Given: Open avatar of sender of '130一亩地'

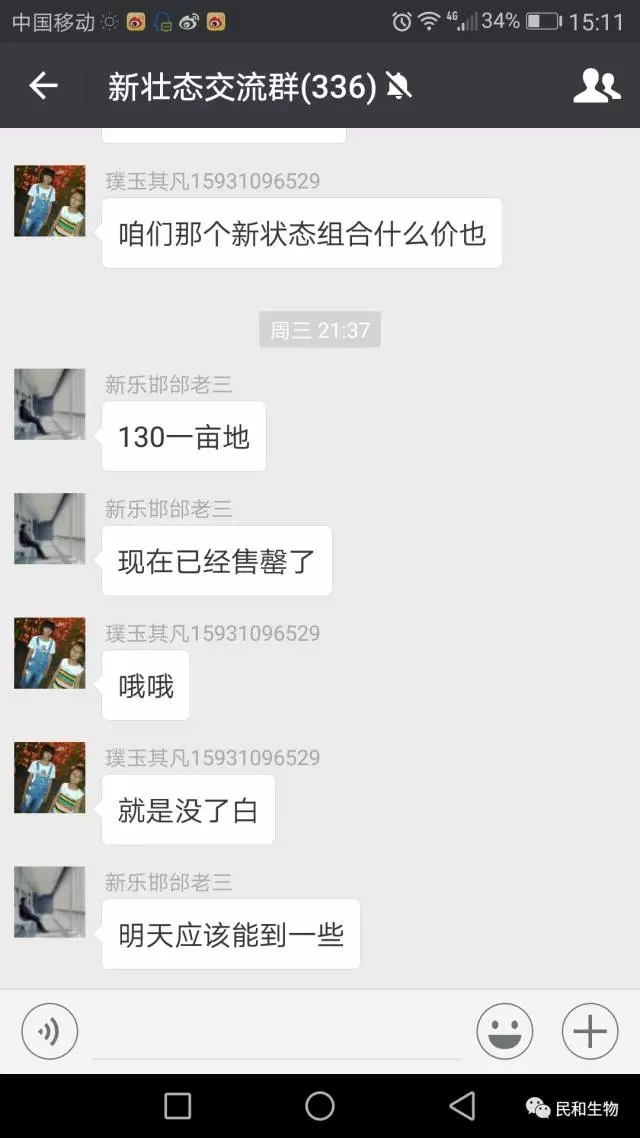Looking at the screenshot, I should [49, 405].
